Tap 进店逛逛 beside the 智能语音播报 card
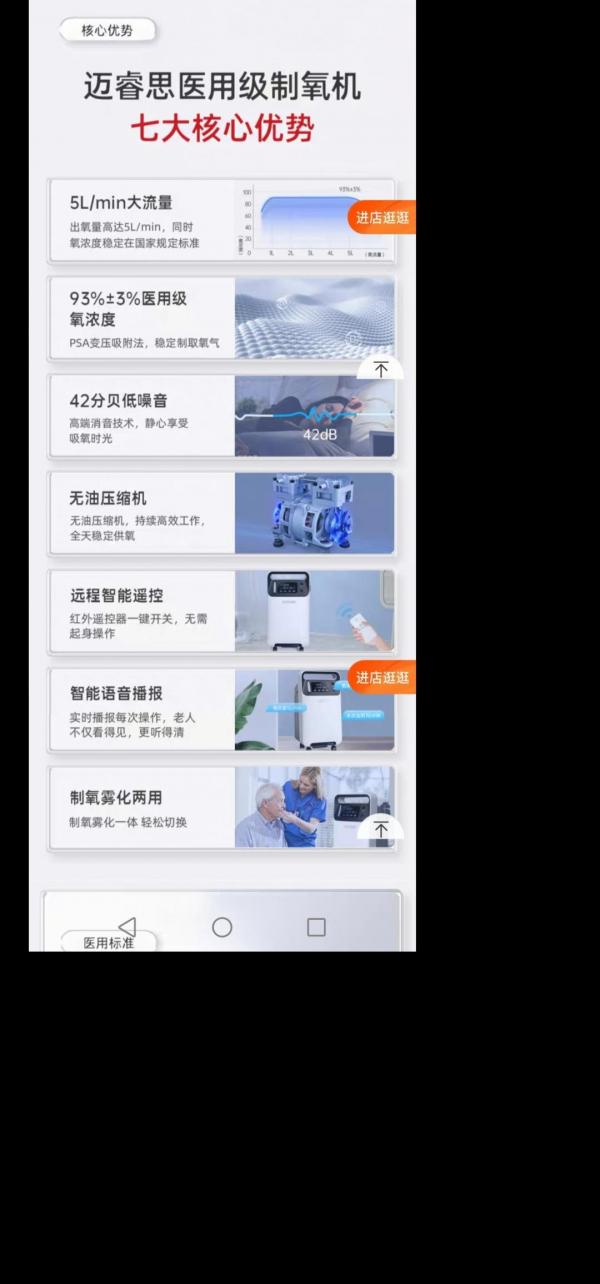 pos(383,677)
